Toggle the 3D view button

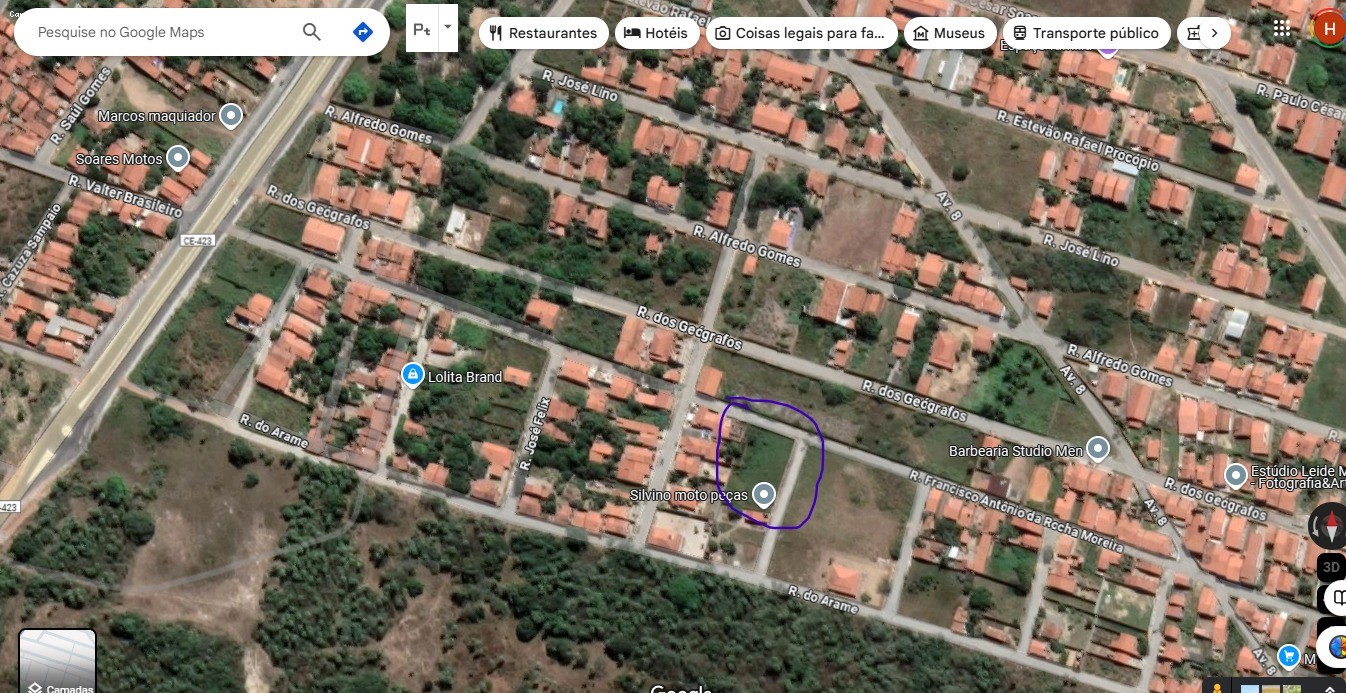coord(1331,567)
